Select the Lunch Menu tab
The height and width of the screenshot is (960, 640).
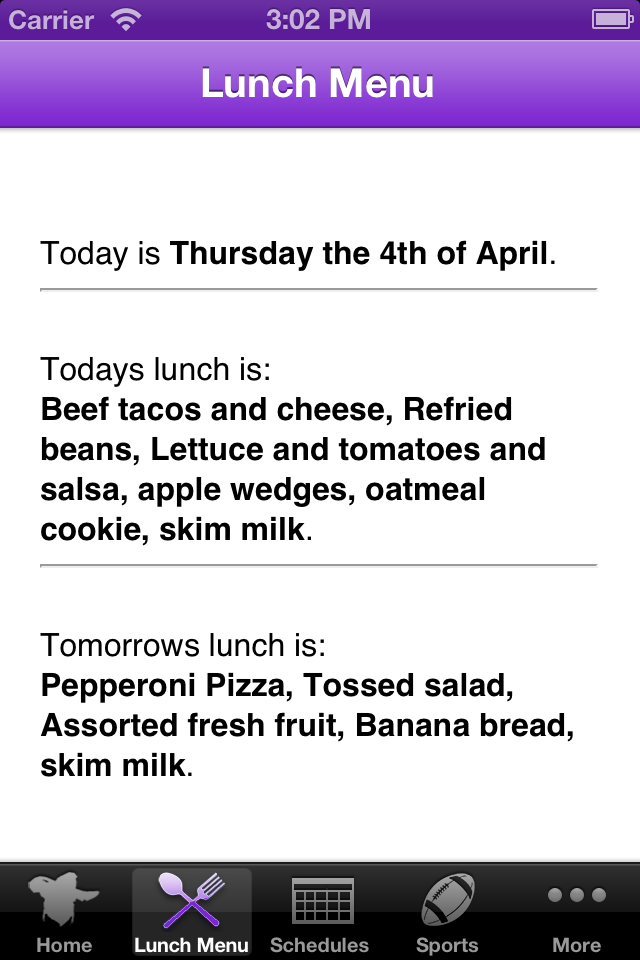(192, 912)
